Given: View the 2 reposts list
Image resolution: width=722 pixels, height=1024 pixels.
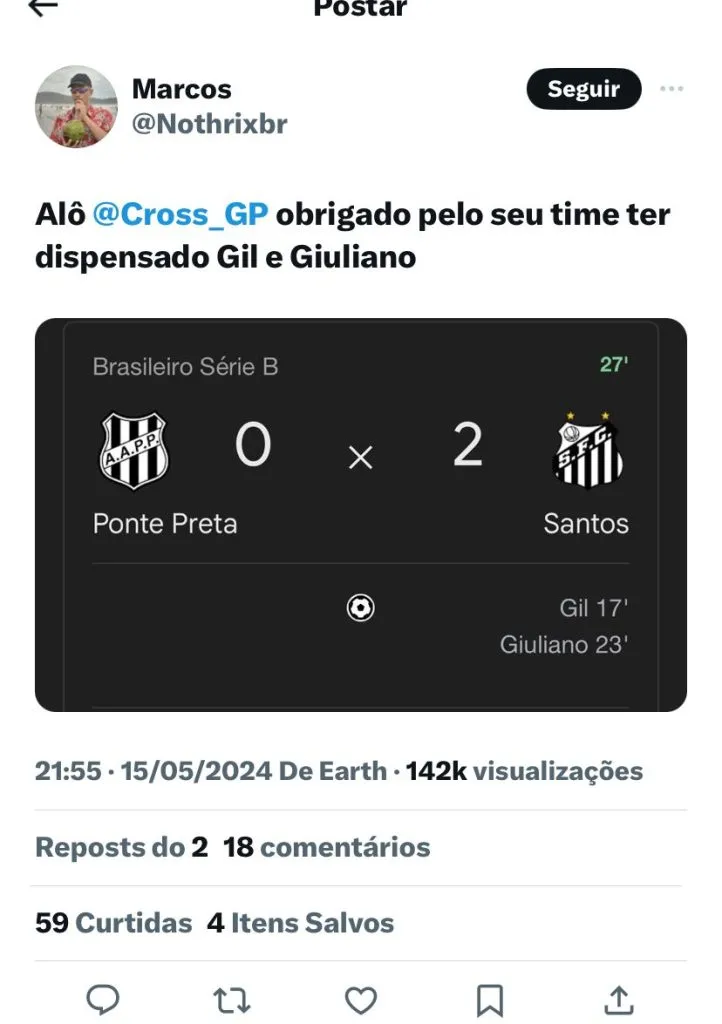Looking at the screenshot, I should (x=121, y=847).
